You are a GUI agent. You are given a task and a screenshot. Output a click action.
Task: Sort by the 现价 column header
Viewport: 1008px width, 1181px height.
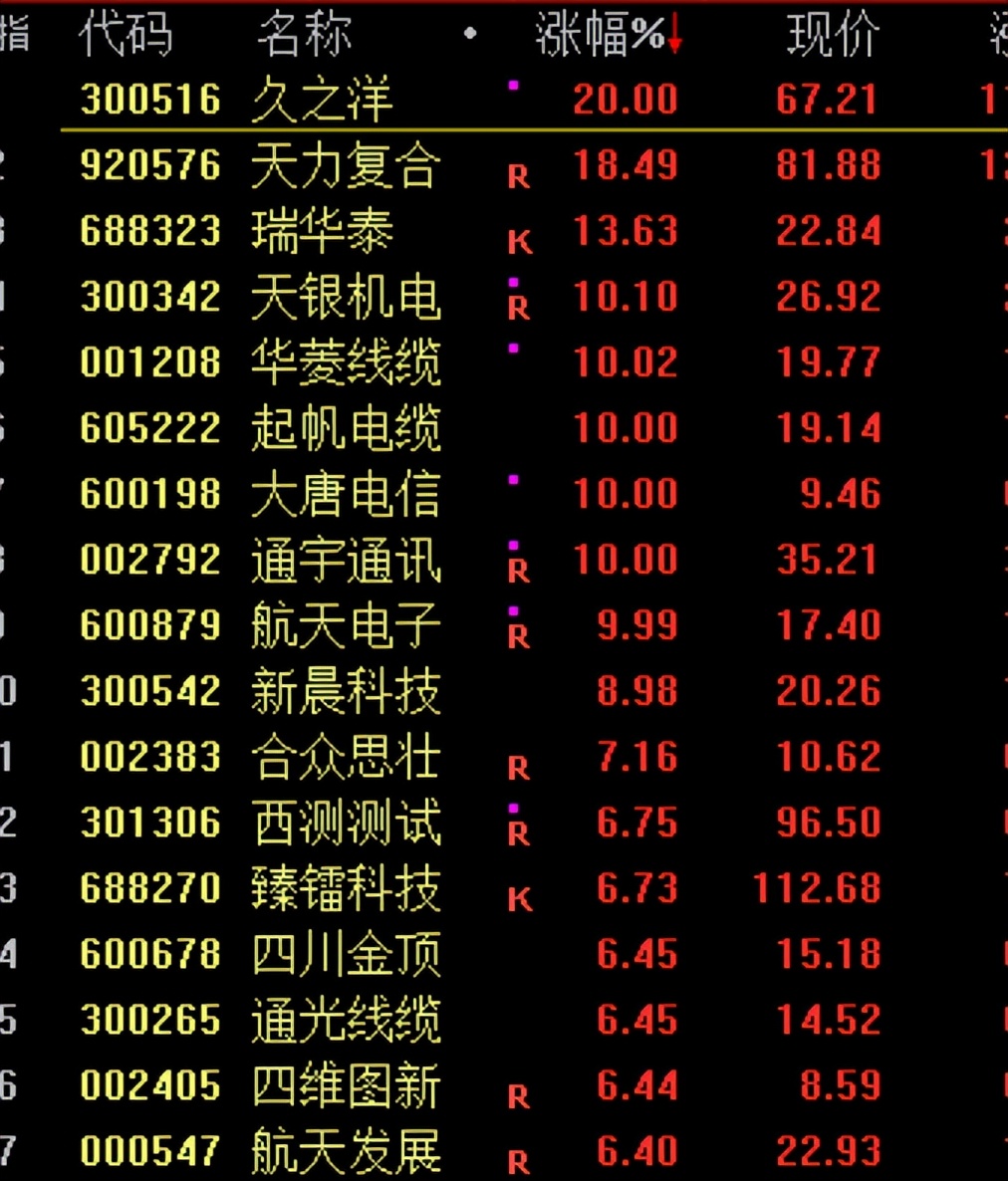tap(833, 35)
